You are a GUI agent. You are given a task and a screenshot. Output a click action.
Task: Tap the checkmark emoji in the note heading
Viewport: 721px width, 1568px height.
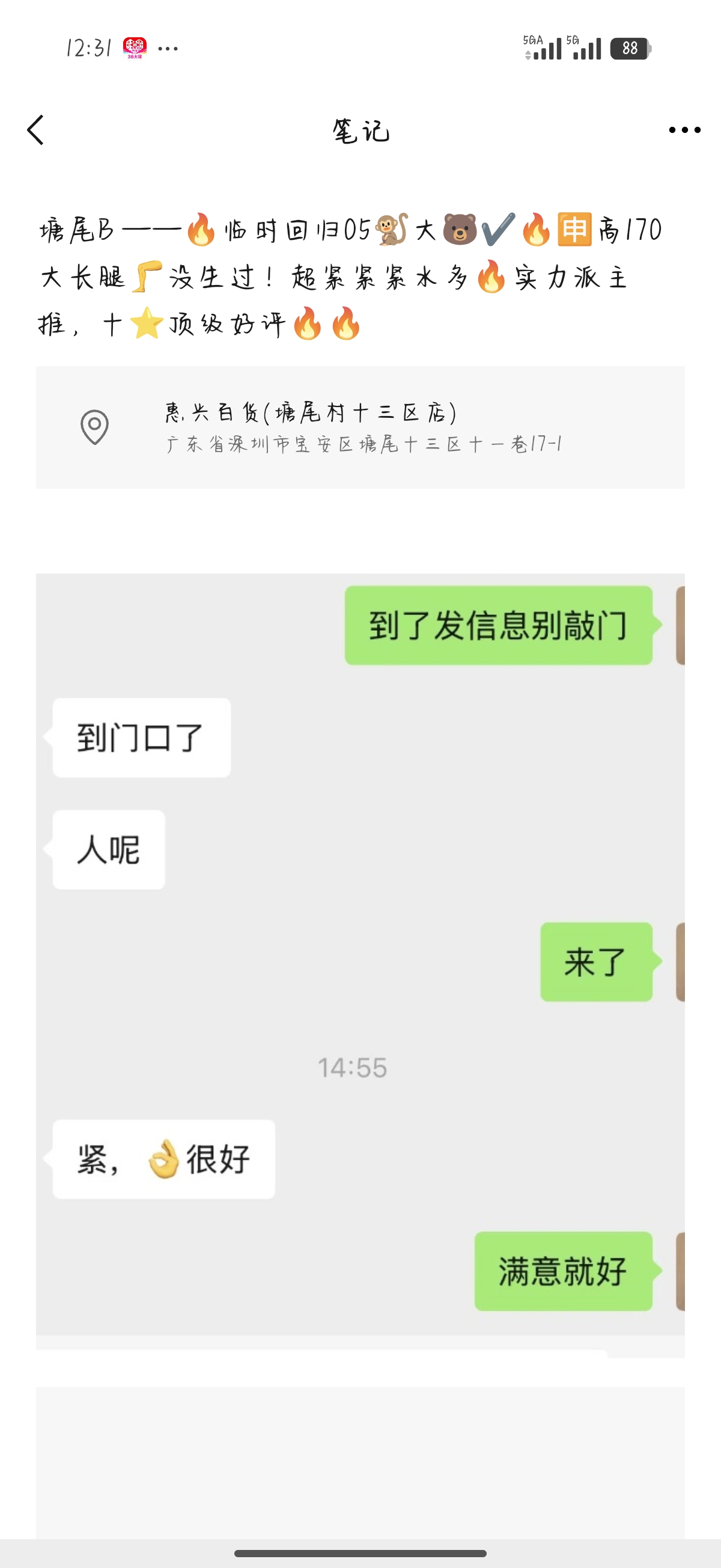(x=497, y=230)
